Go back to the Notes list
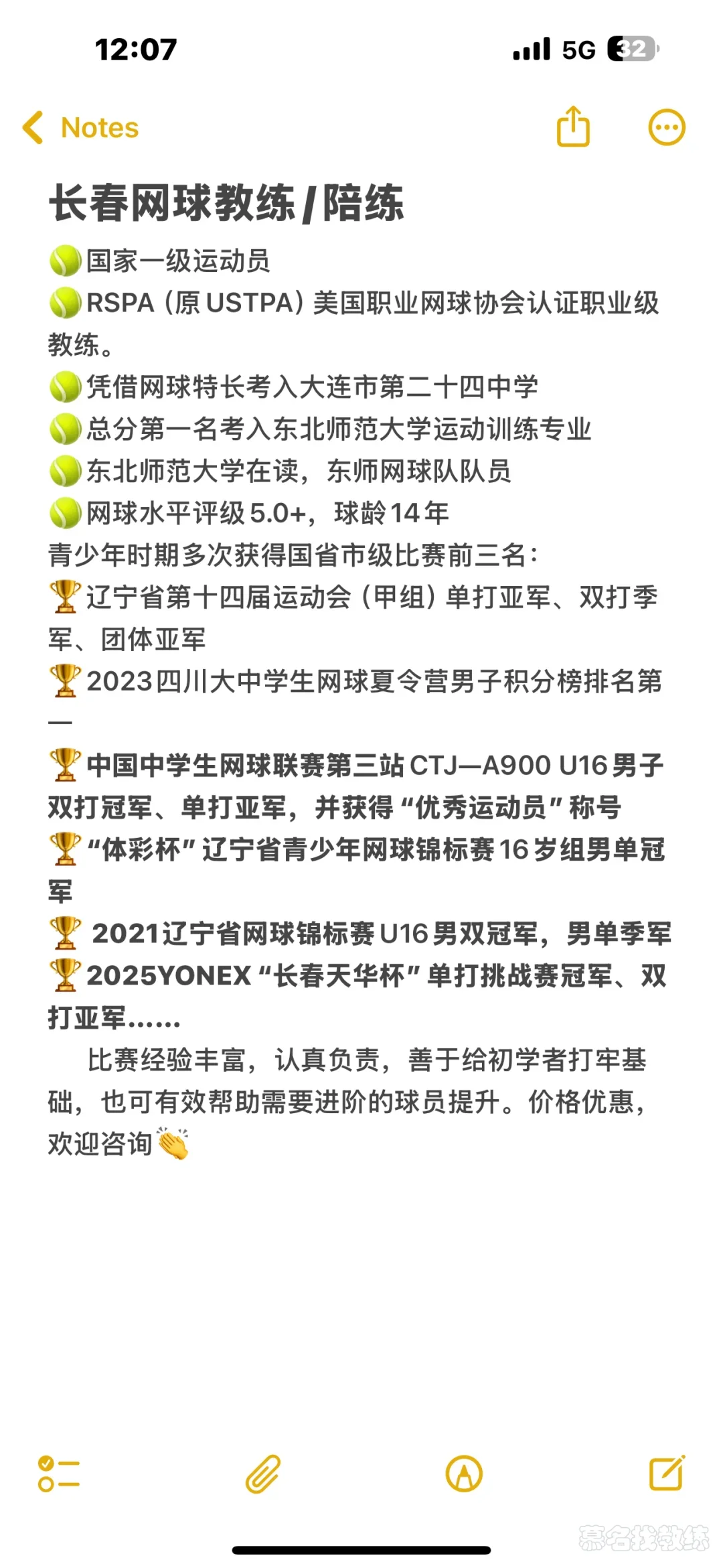The width and height of the screenshot is (723, 1568). (80, 127)
